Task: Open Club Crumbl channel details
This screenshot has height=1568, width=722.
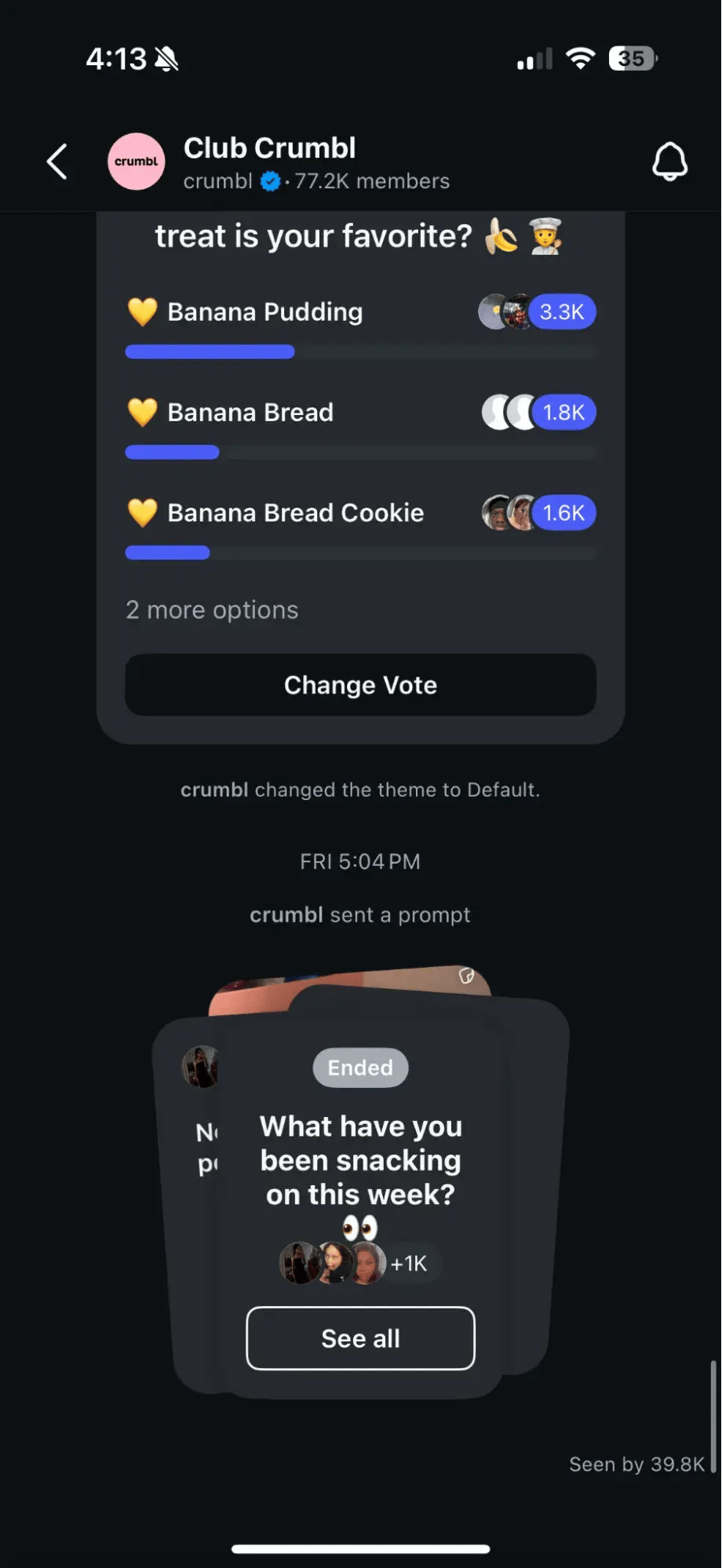Action: tap(269, 162)
